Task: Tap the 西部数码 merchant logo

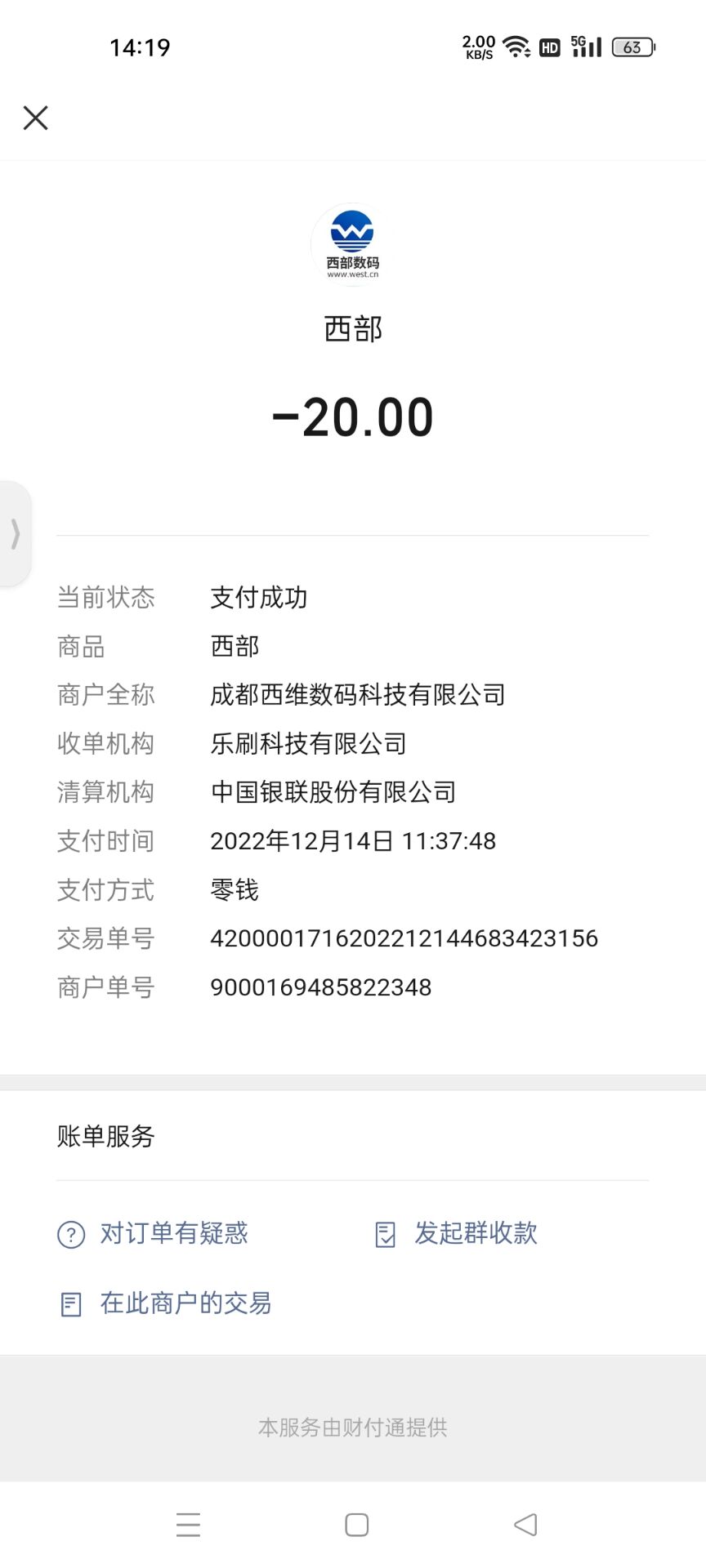Action: tap(352, 244)
